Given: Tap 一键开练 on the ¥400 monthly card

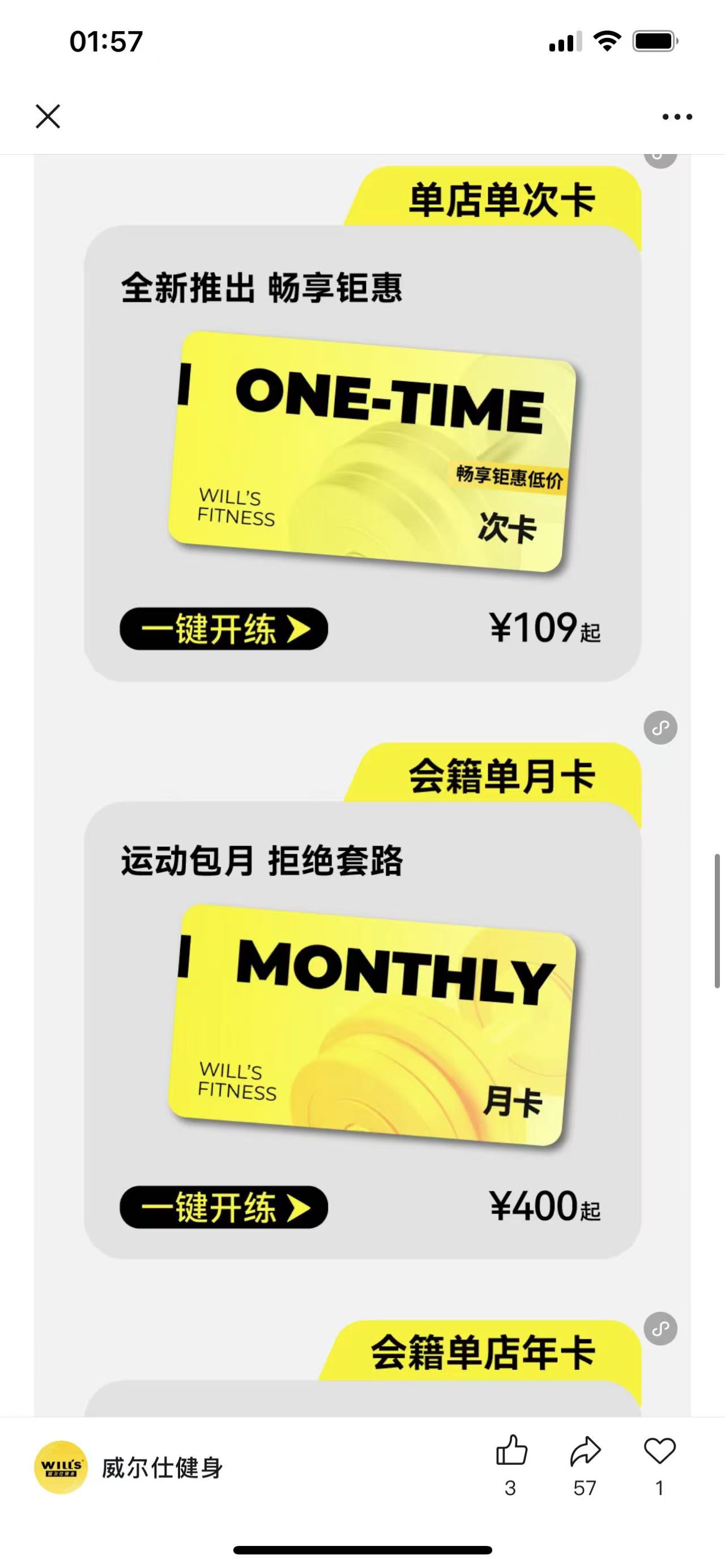Looking at the screenshot, I should [223, 1207].
